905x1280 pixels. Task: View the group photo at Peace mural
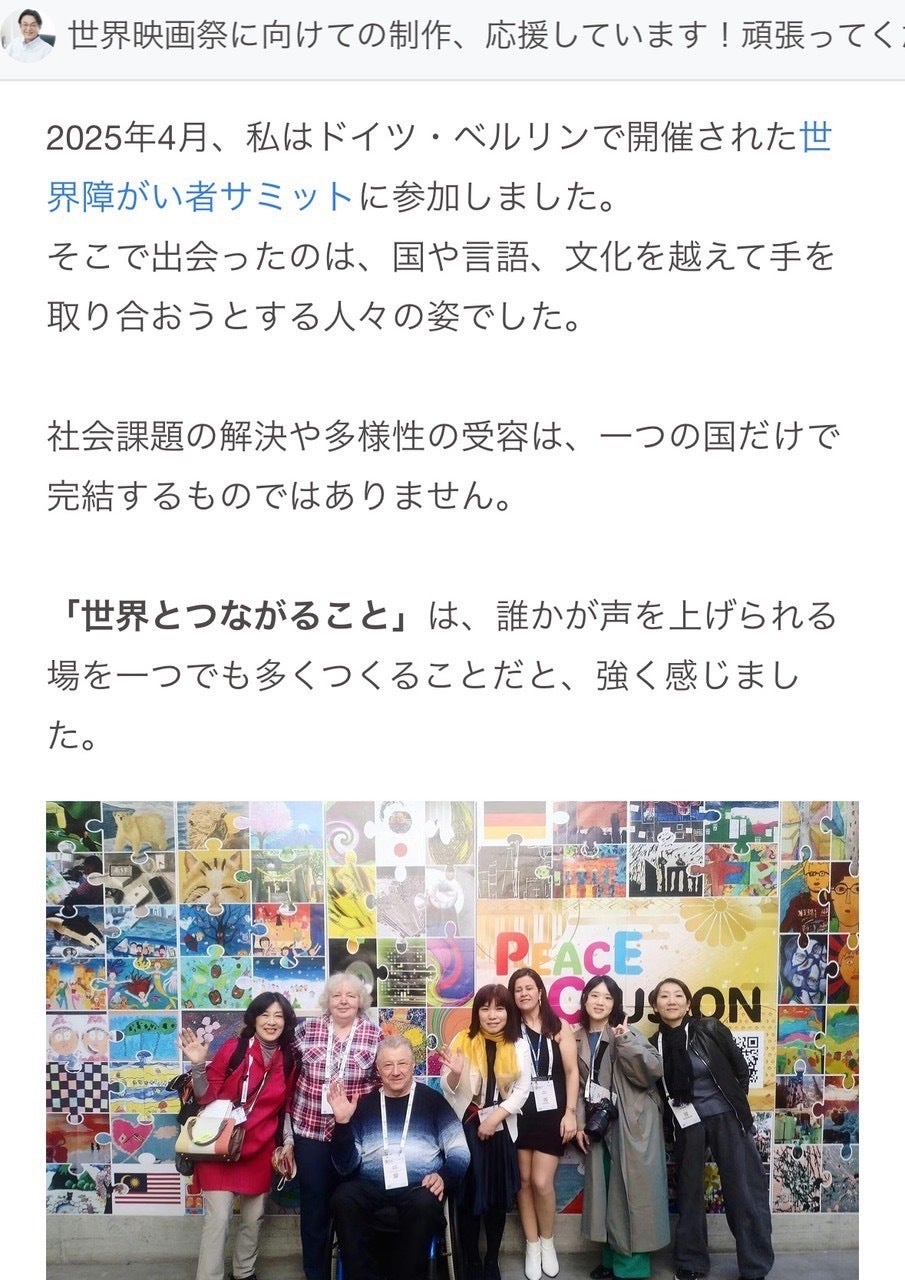[x=452, y=1040]
